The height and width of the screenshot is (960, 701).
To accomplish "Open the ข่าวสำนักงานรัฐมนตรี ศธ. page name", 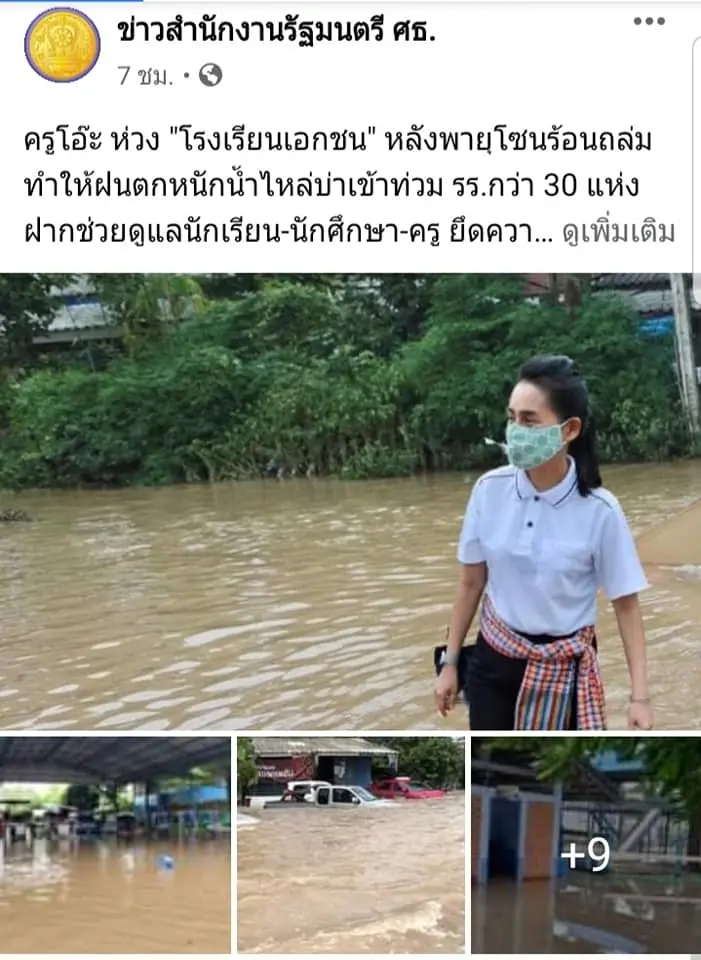I will (x=277, y=32).
